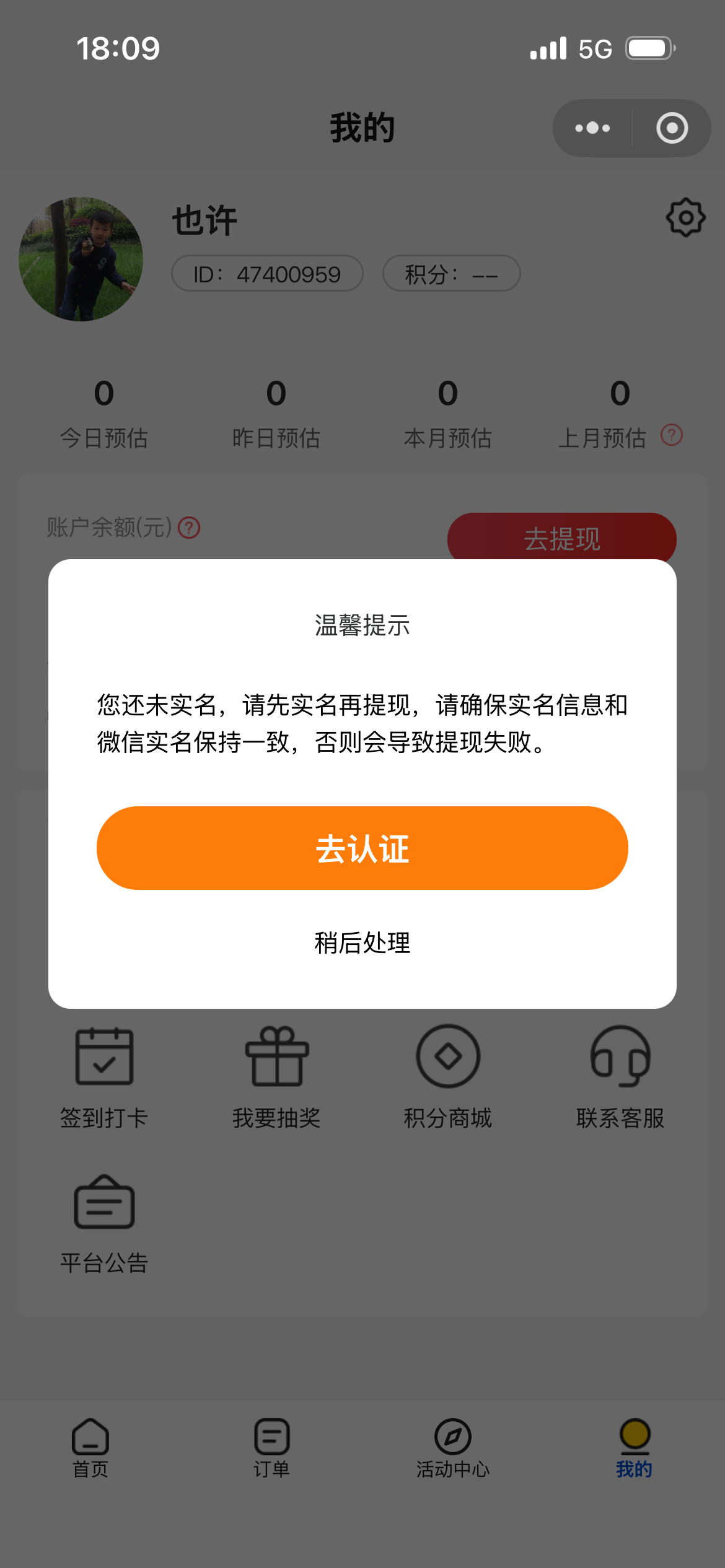Open 签到打卡 check-in

coord(104,1076)
